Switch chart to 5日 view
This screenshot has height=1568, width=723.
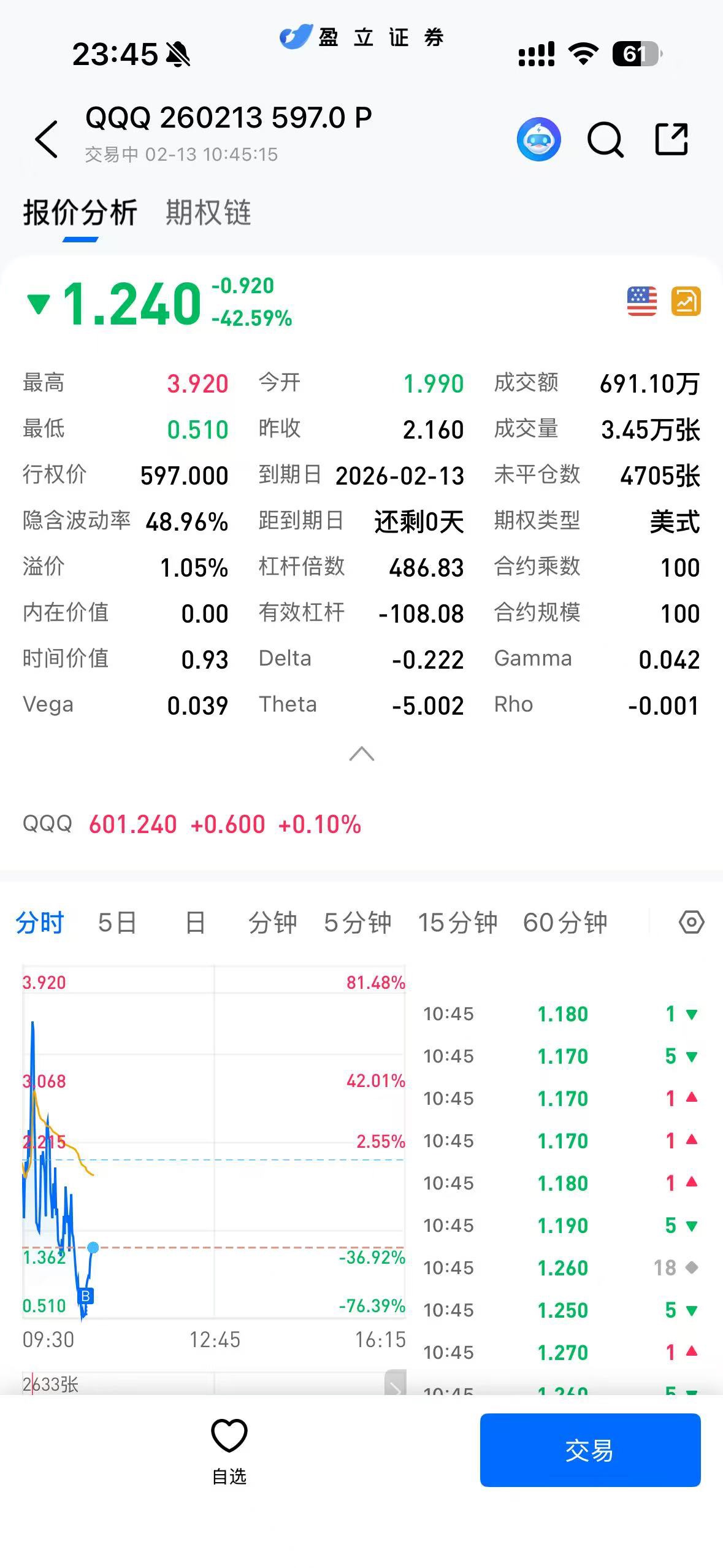click(x=117, y=922)
